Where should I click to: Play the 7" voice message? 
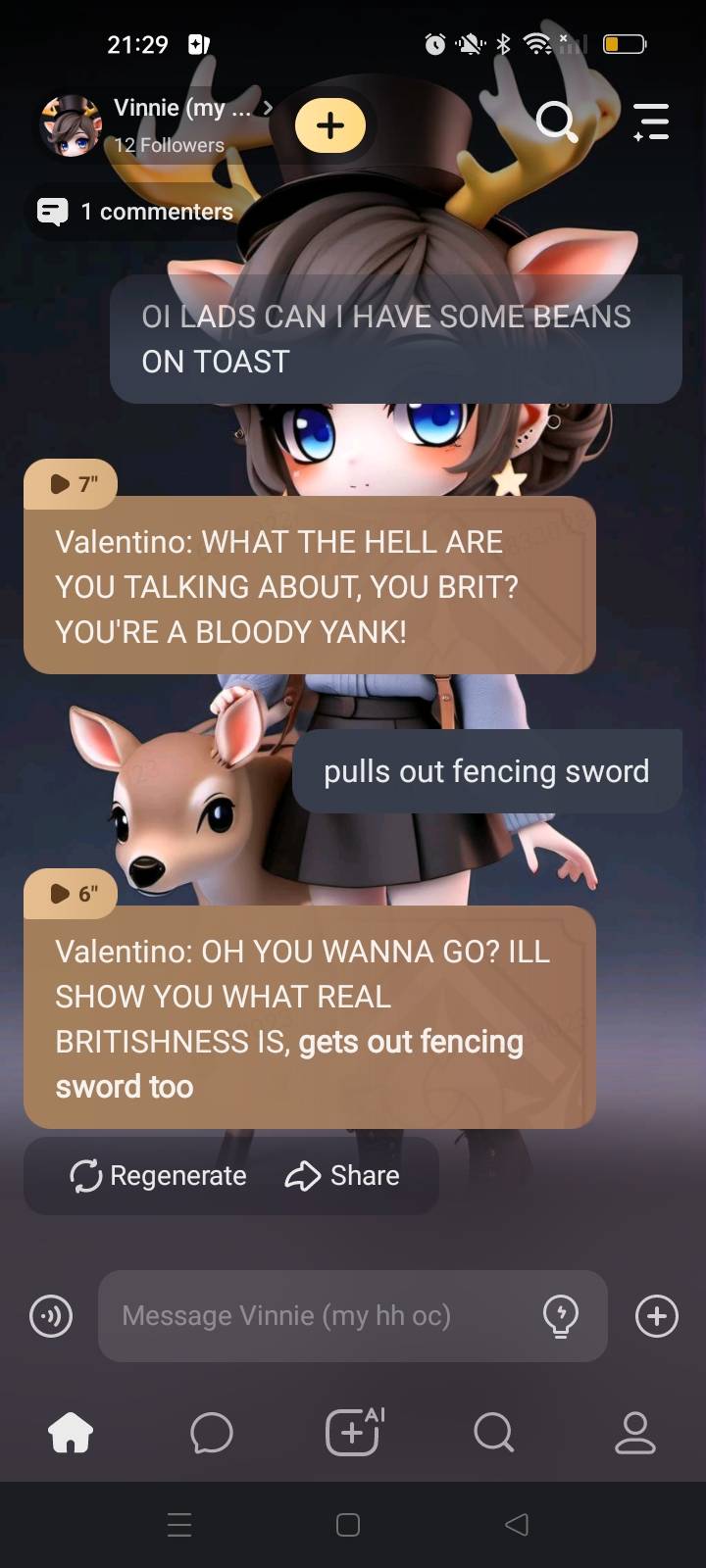[x=72, y=484]
